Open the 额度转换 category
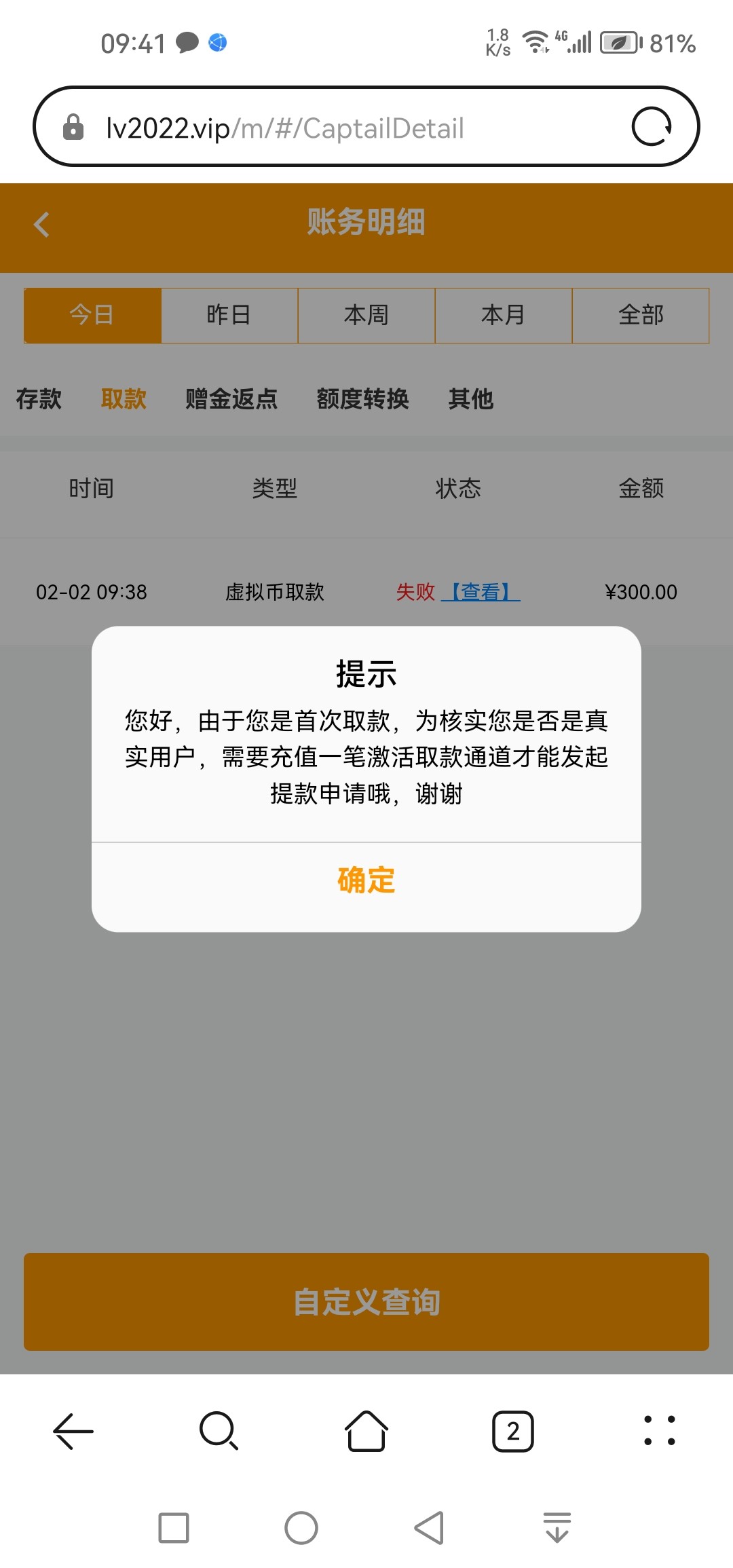Viewport: 733px width, 1568px height. [x=362, y=398]
